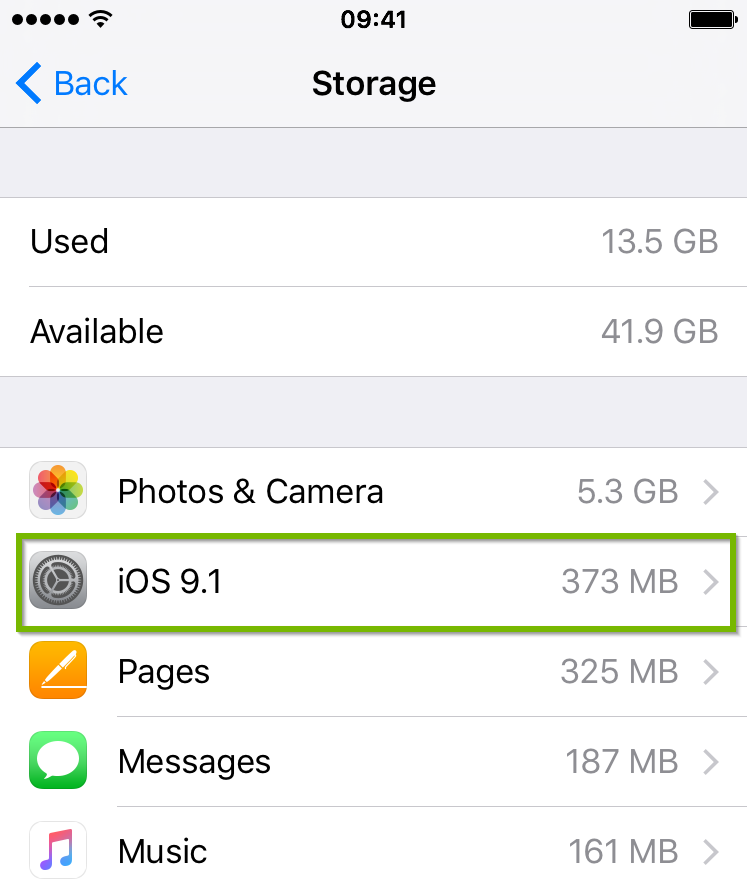Tap the orange Pages app icon

tap(57, 671)
